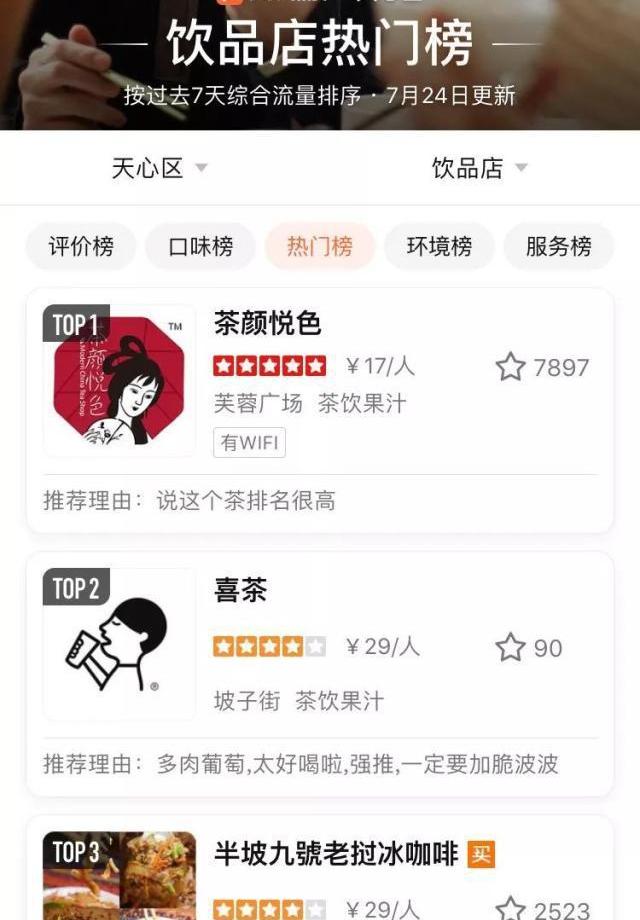Select the 热门榜 tab
Viewport: 640px width, 920px height.
click(319, 247)
